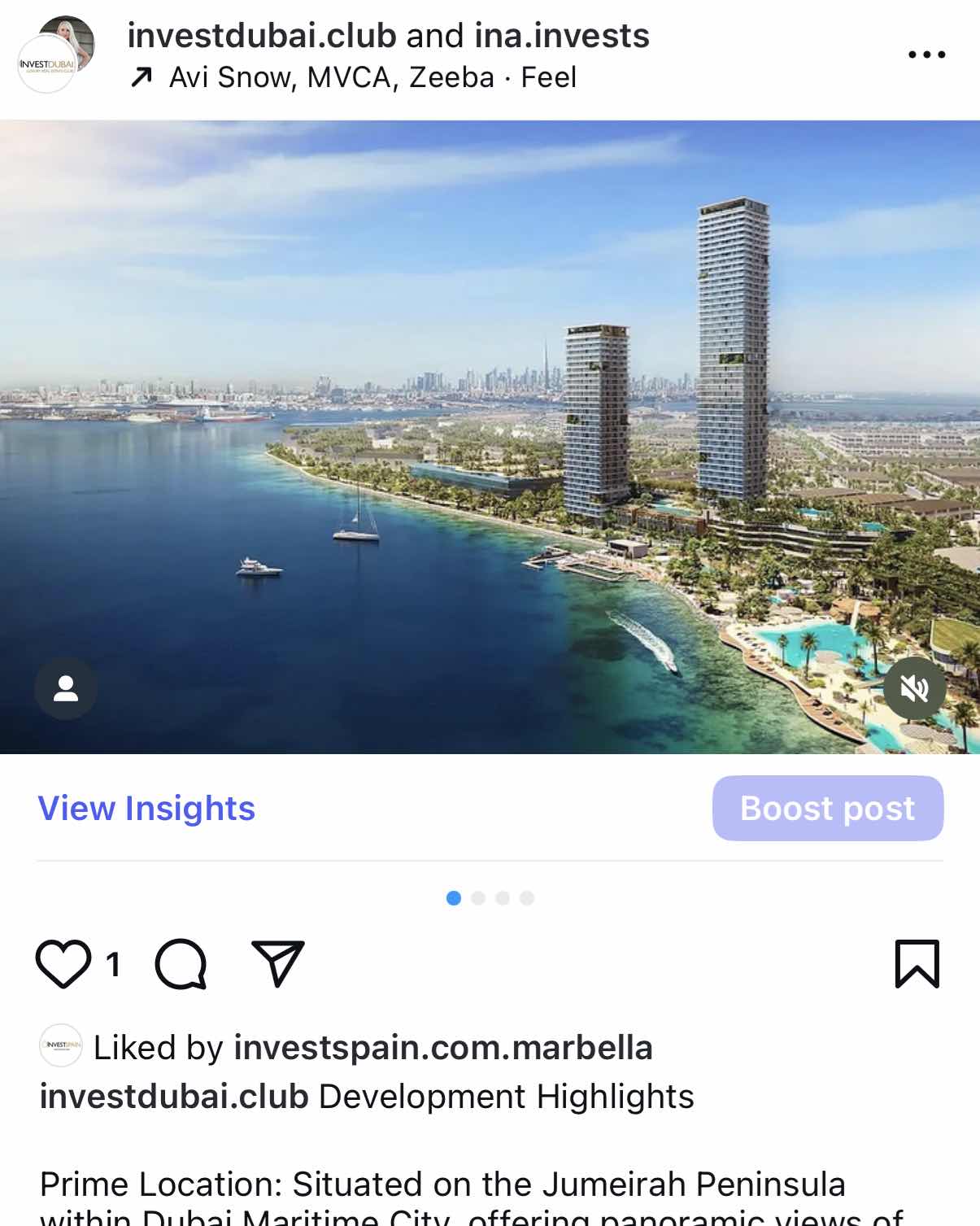Open the ina.invests profile
This screenshot has width=980, height=1226.
point(561,36)
